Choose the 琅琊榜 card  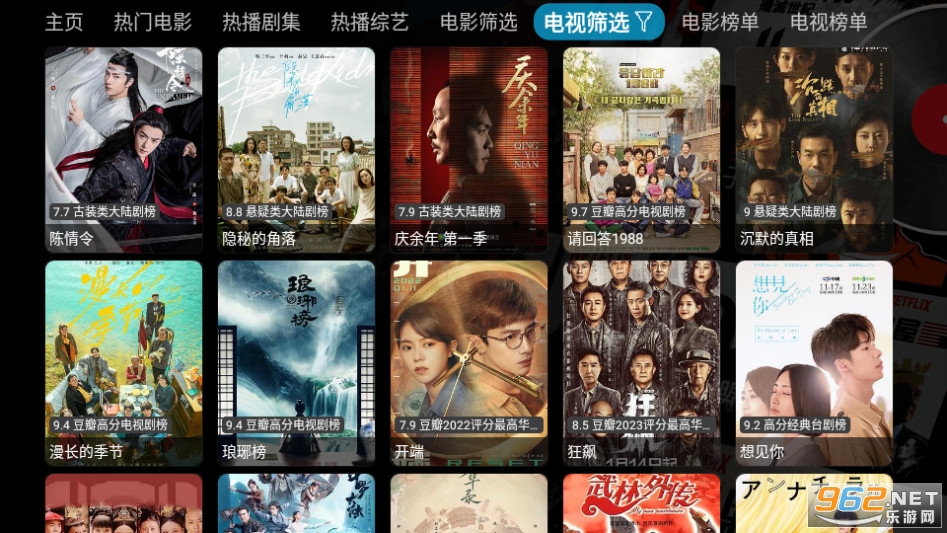coord(296,362)
